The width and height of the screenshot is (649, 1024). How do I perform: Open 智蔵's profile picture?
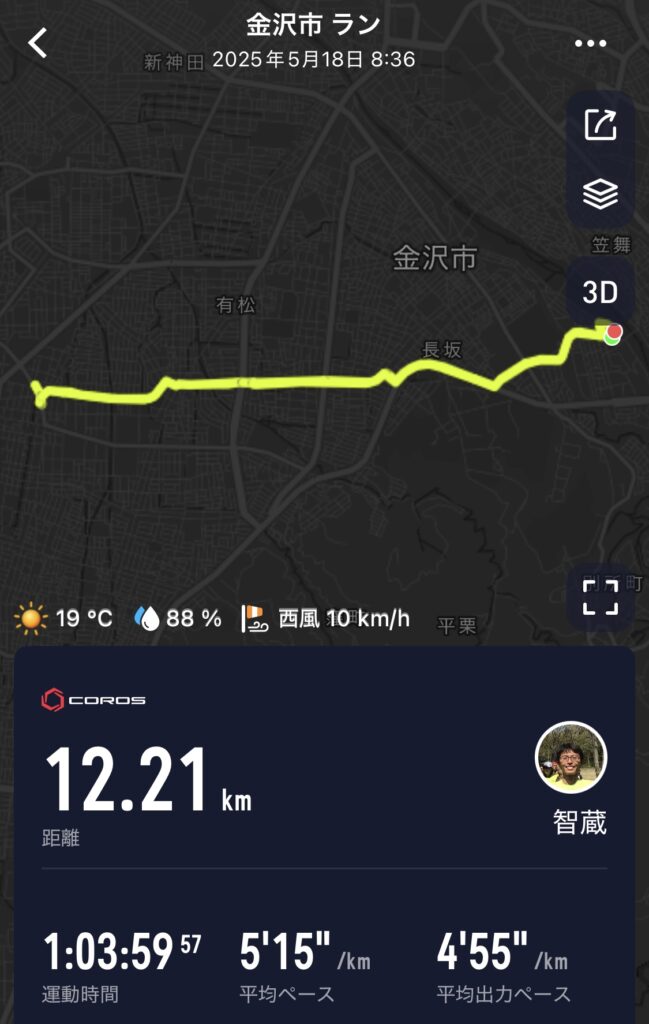571,758
